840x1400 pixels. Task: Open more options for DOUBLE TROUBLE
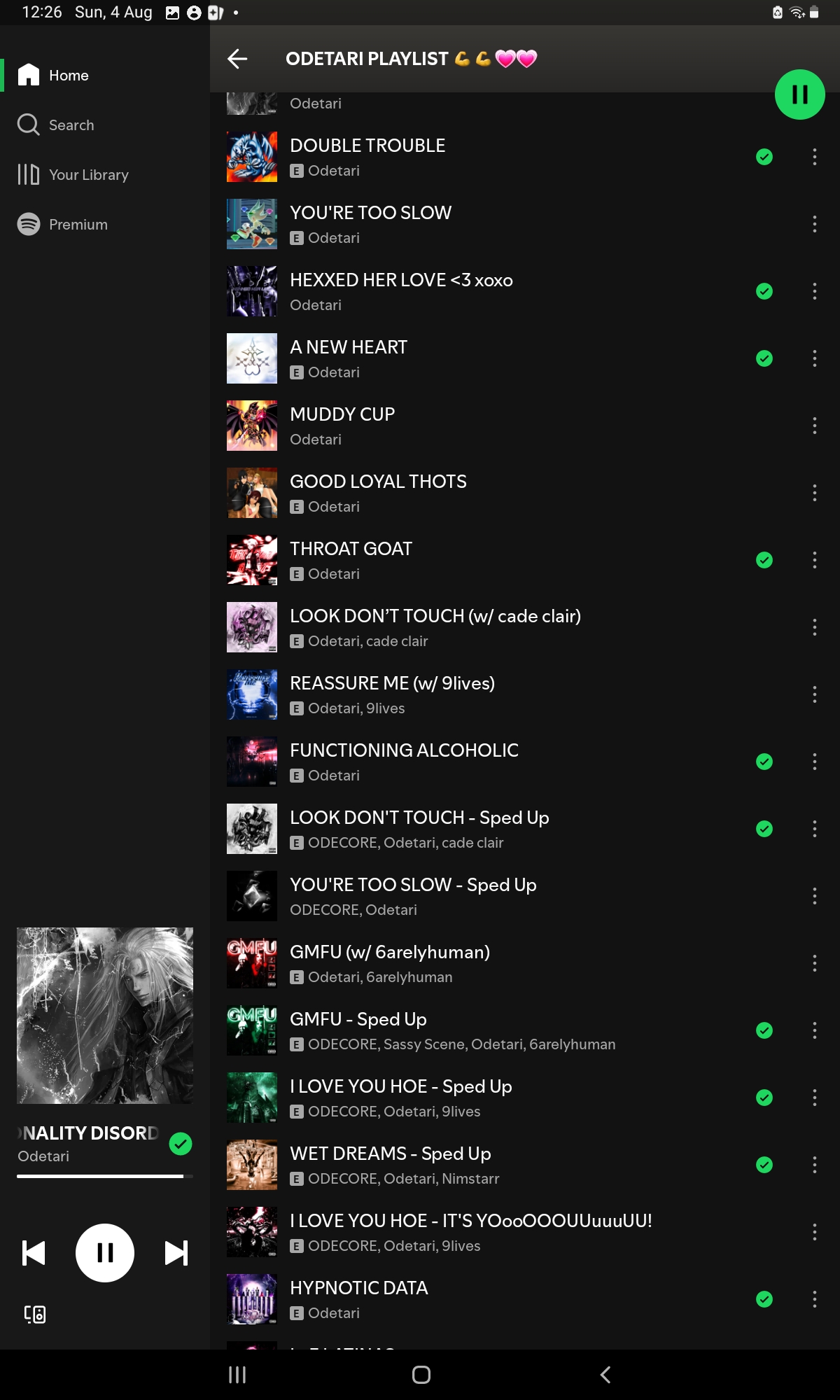pyautogui.click(x=814, y=157)
